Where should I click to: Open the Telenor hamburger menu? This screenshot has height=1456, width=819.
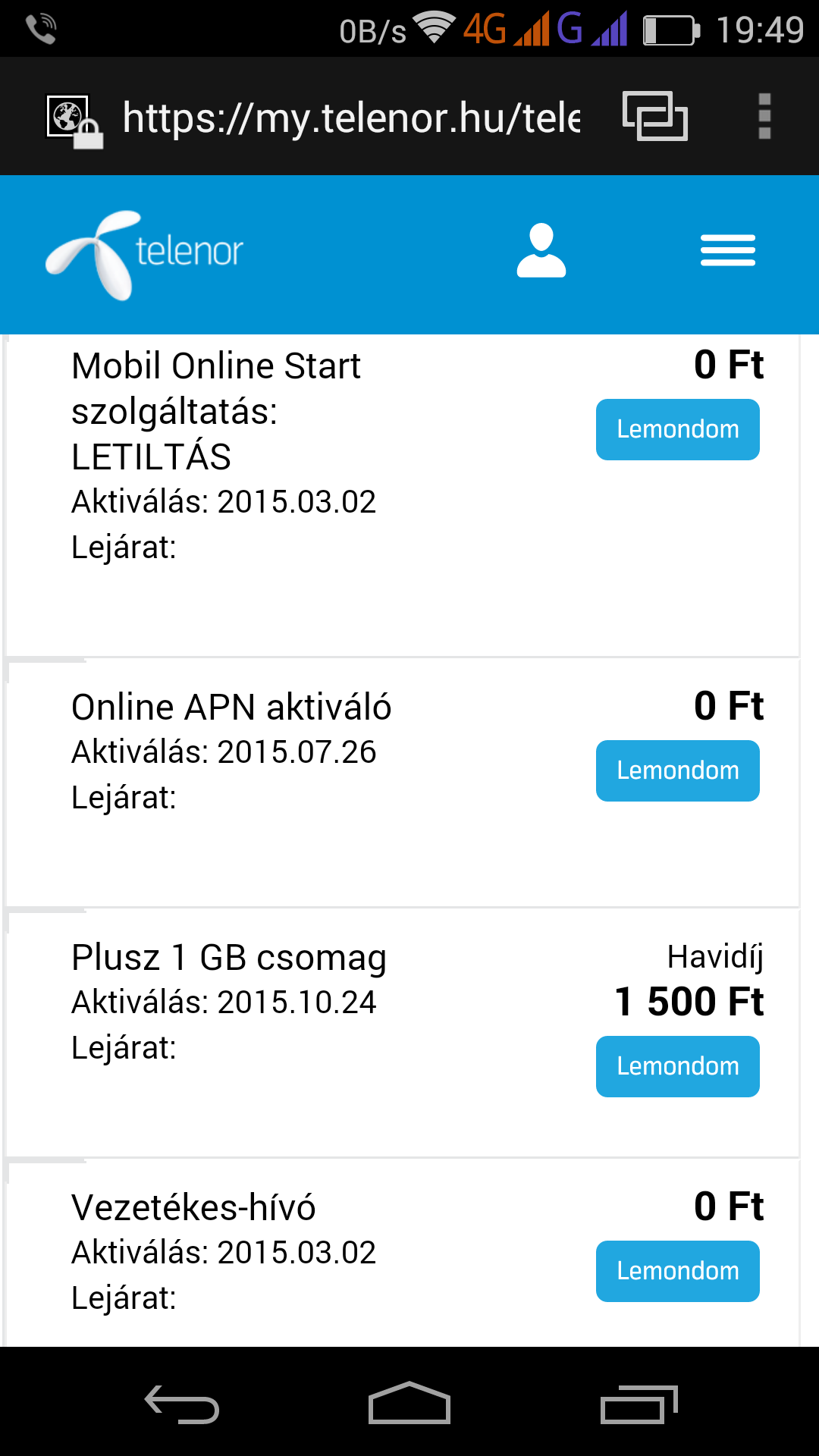pos(728,250)
